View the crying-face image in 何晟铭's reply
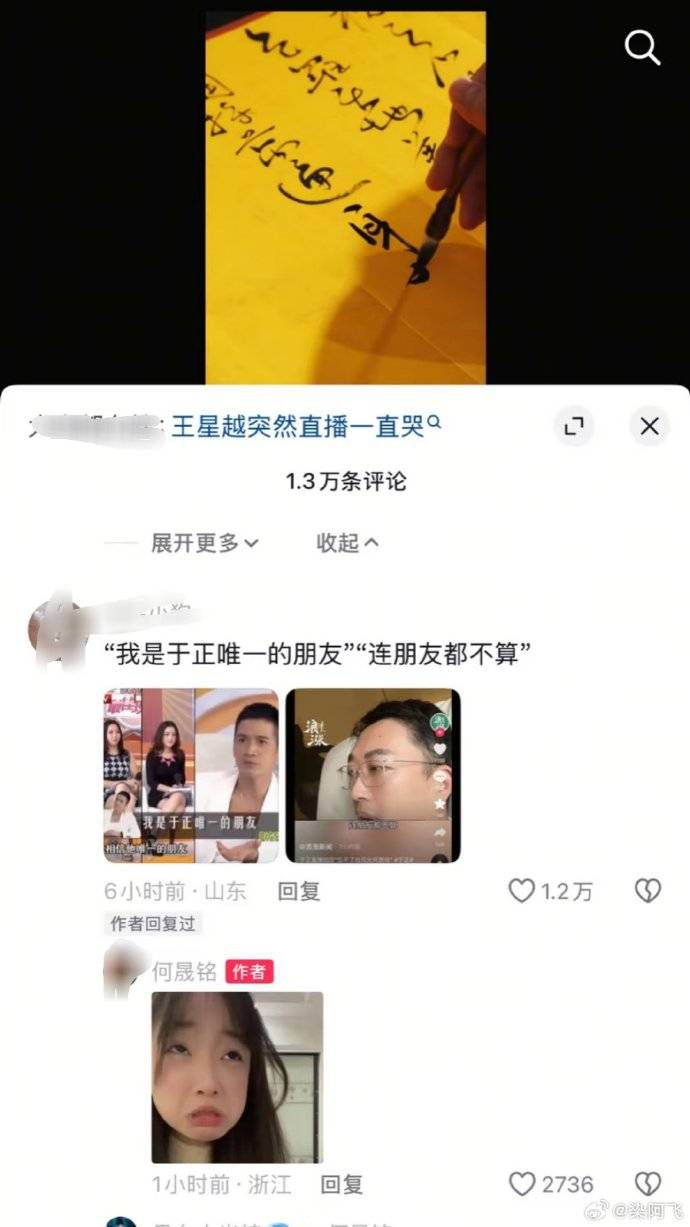Screen dimensions: 690x1227 237,1077
